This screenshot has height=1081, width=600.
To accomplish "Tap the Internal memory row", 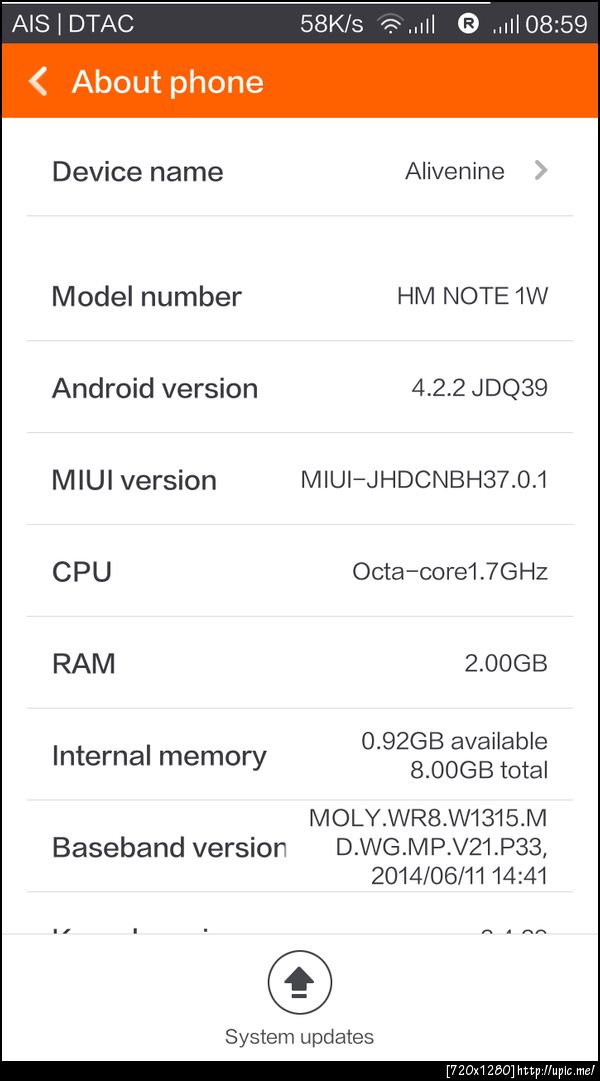I will [300, 755].
